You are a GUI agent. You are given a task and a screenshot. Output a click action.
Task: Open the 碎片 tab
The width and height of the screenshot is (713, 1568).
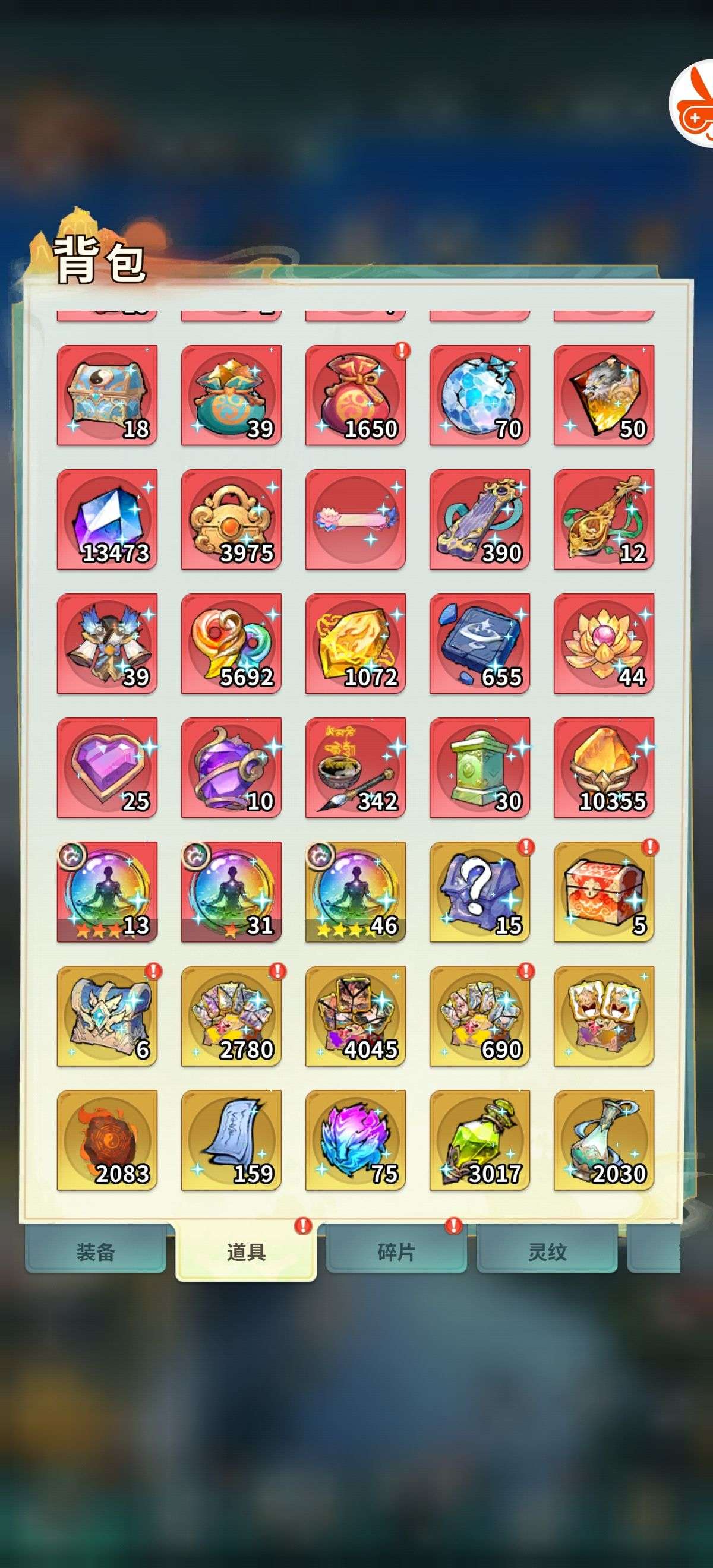click(396, 1251)
